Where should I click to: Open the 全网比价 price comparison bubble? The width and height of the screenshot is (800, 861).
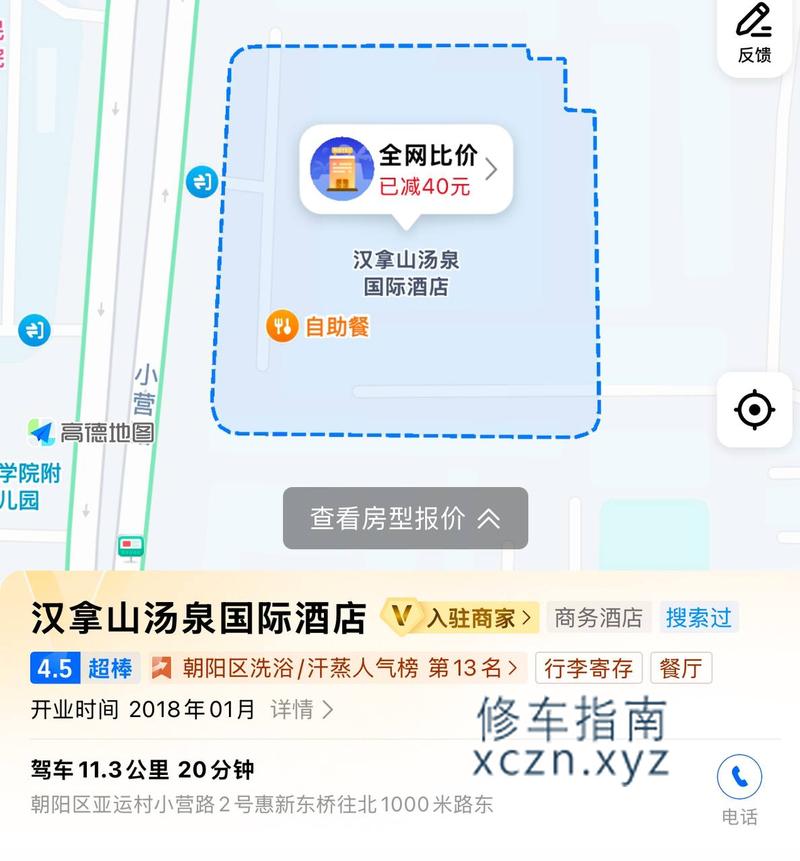(x=406, y=169)
